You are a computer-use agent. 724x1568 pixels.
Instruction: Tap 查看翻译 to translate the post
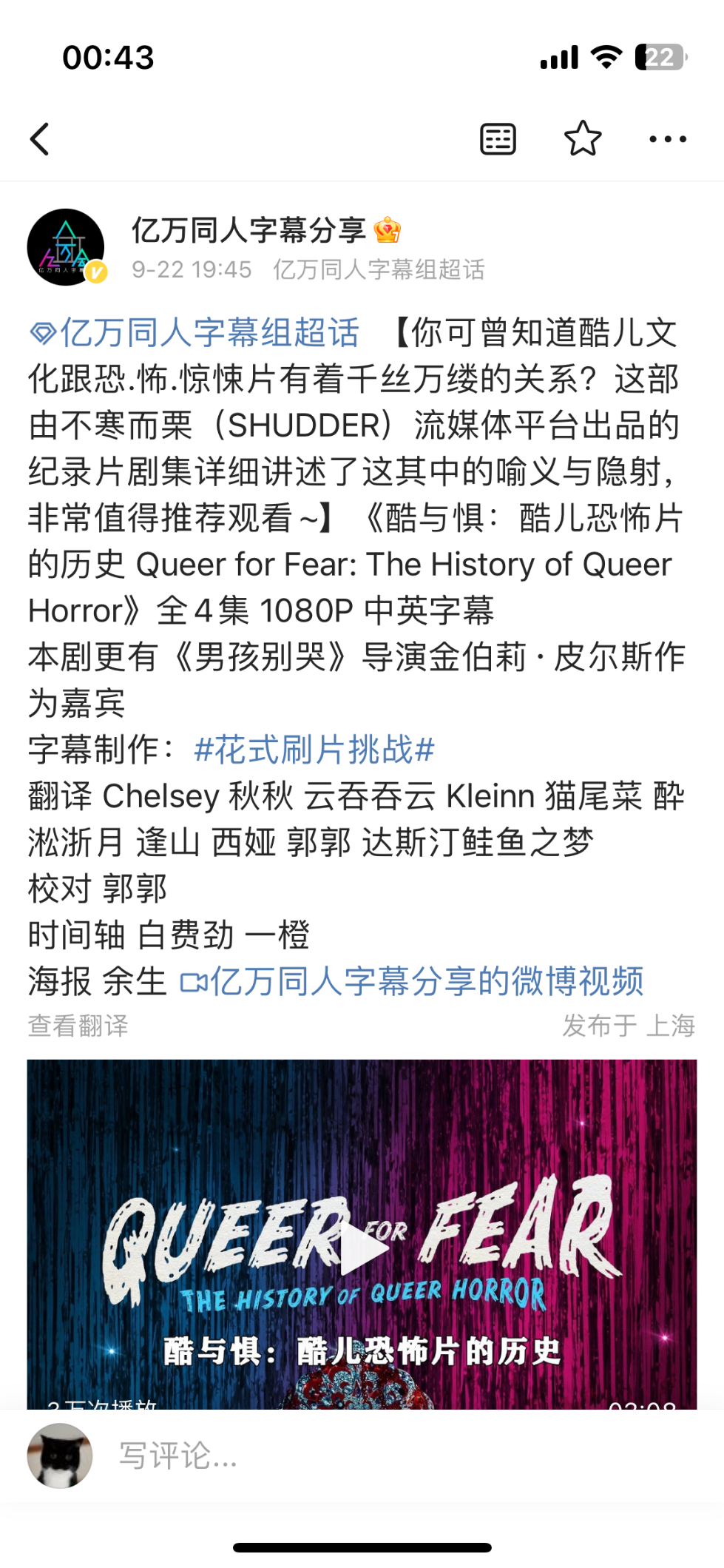[78, 1026]
